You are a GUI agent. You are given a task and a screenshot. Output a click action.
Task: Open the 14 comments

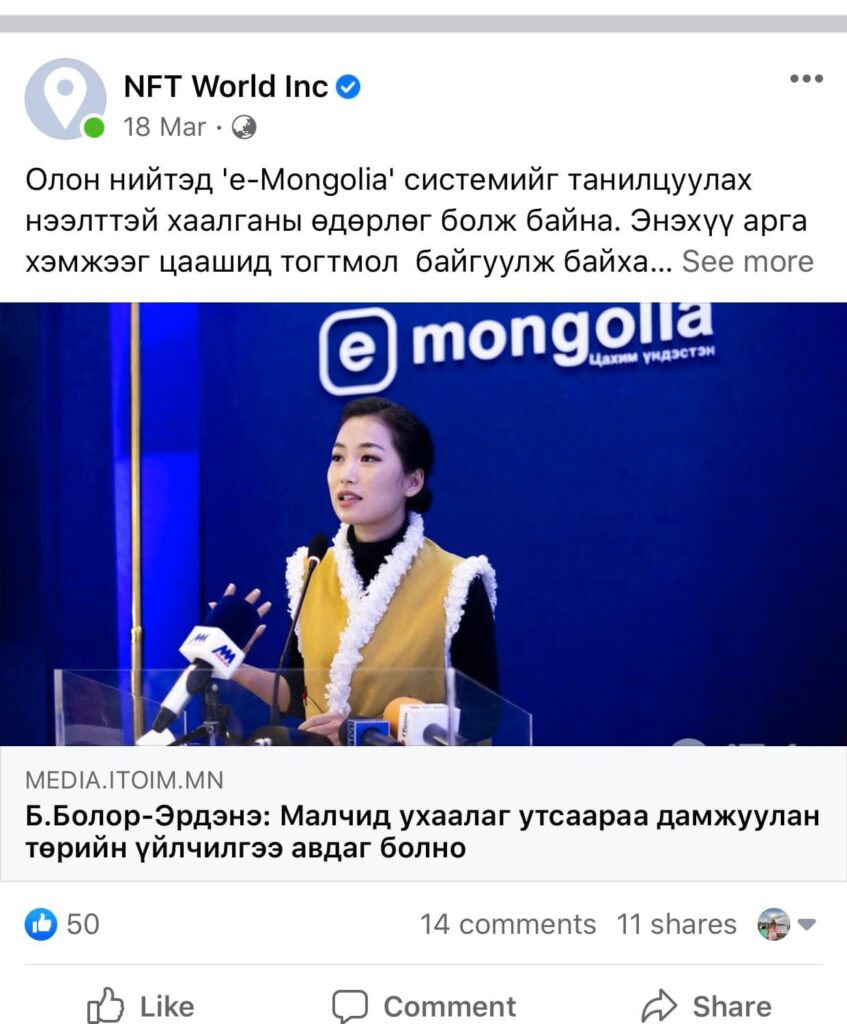click(507, 924)
